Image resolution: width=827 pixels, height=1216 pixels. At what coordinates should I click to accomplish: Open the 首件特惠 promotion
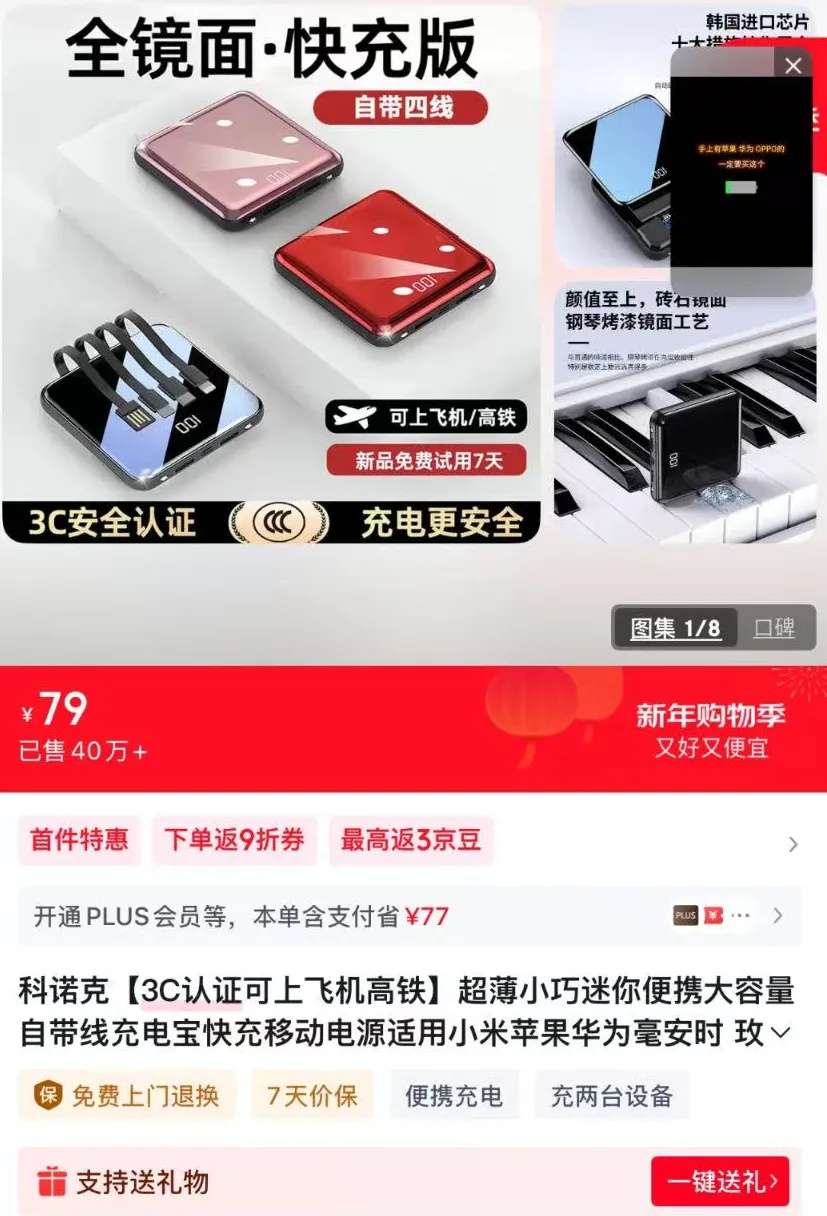click(79, 841)
